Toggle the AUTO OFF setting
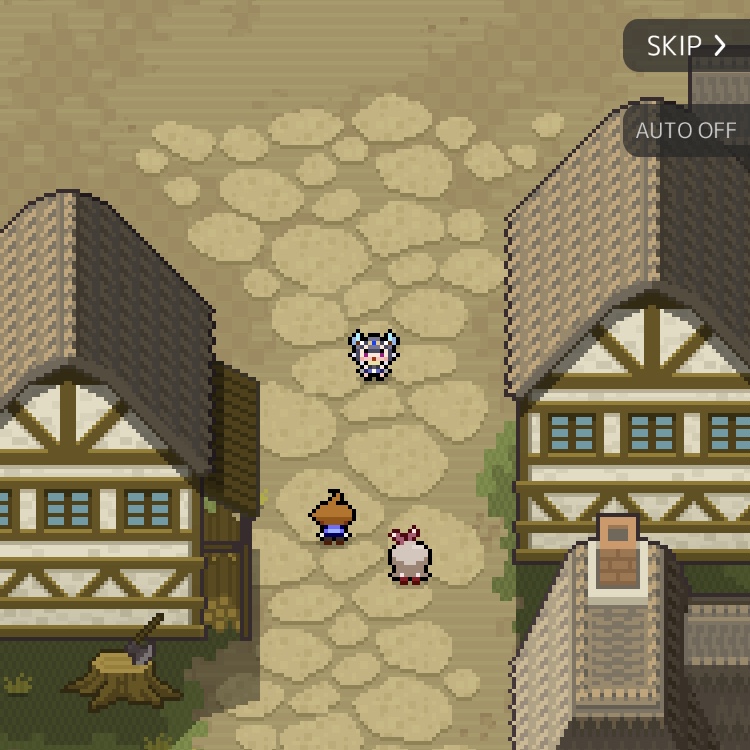This screenshot has height=750, width=750. [686, 131]
